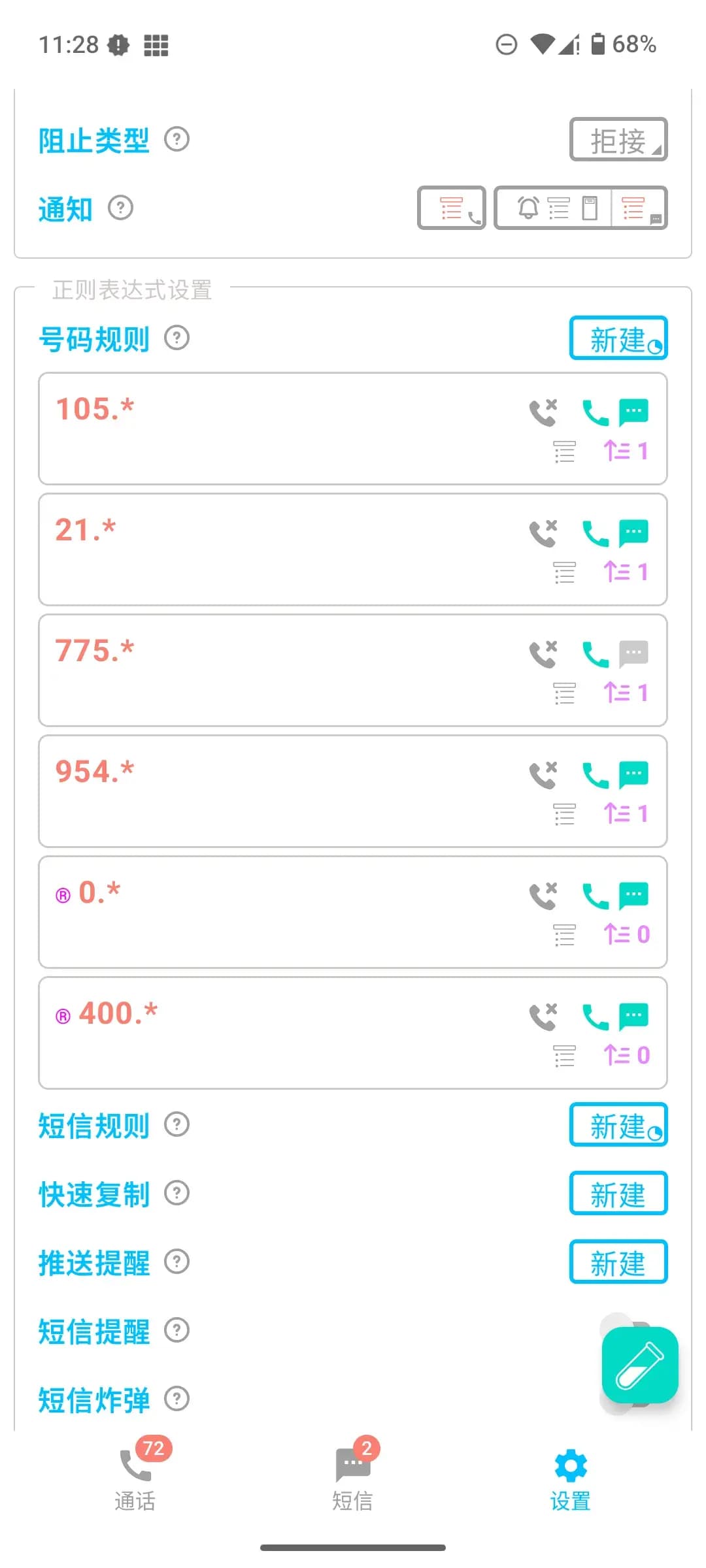Show help for 通知 setting
Viewport: 706px width, 1568px height.
[120, 208]
